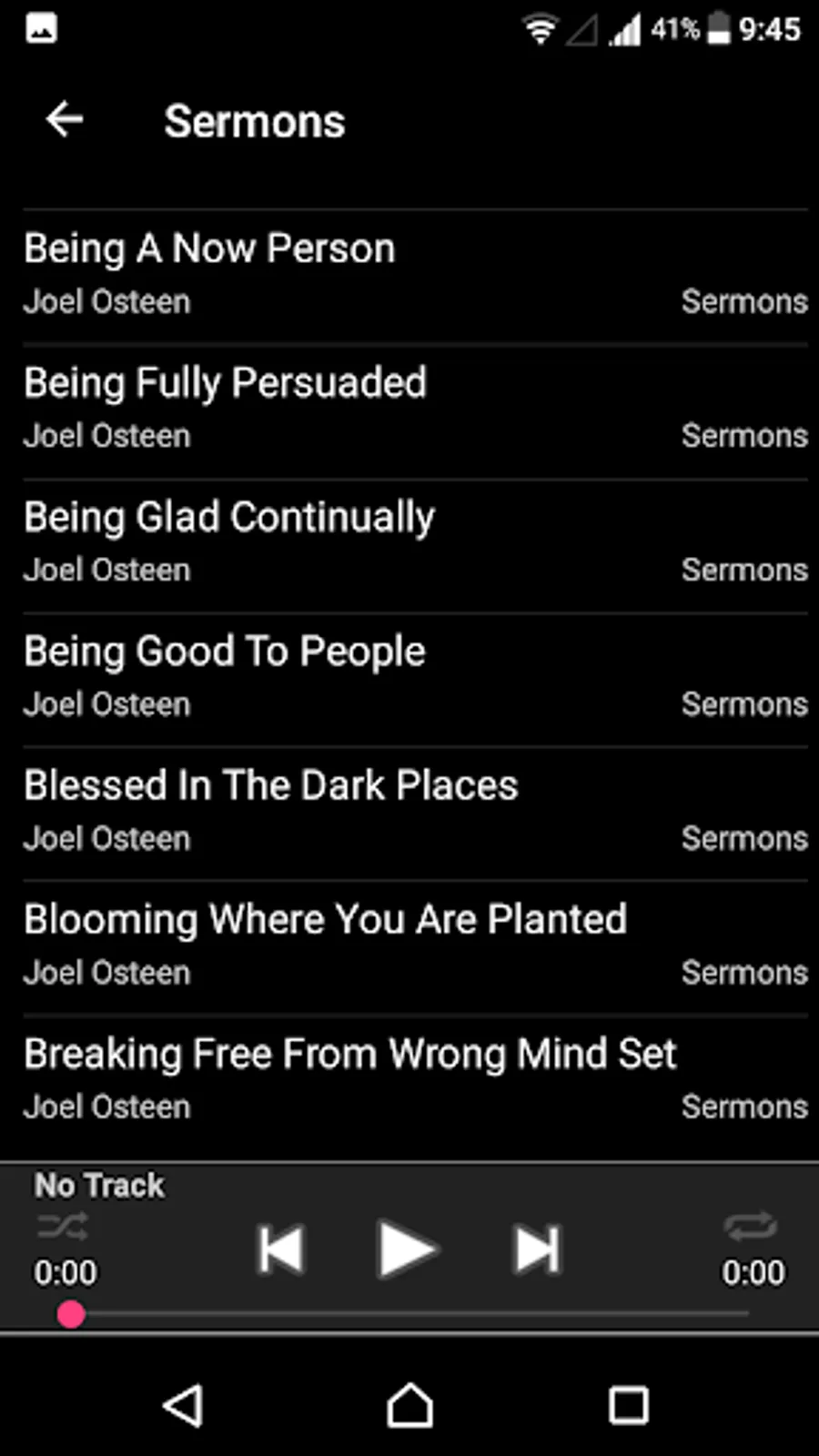Toggle shuffle mode in the player

tap(63, 1227)
